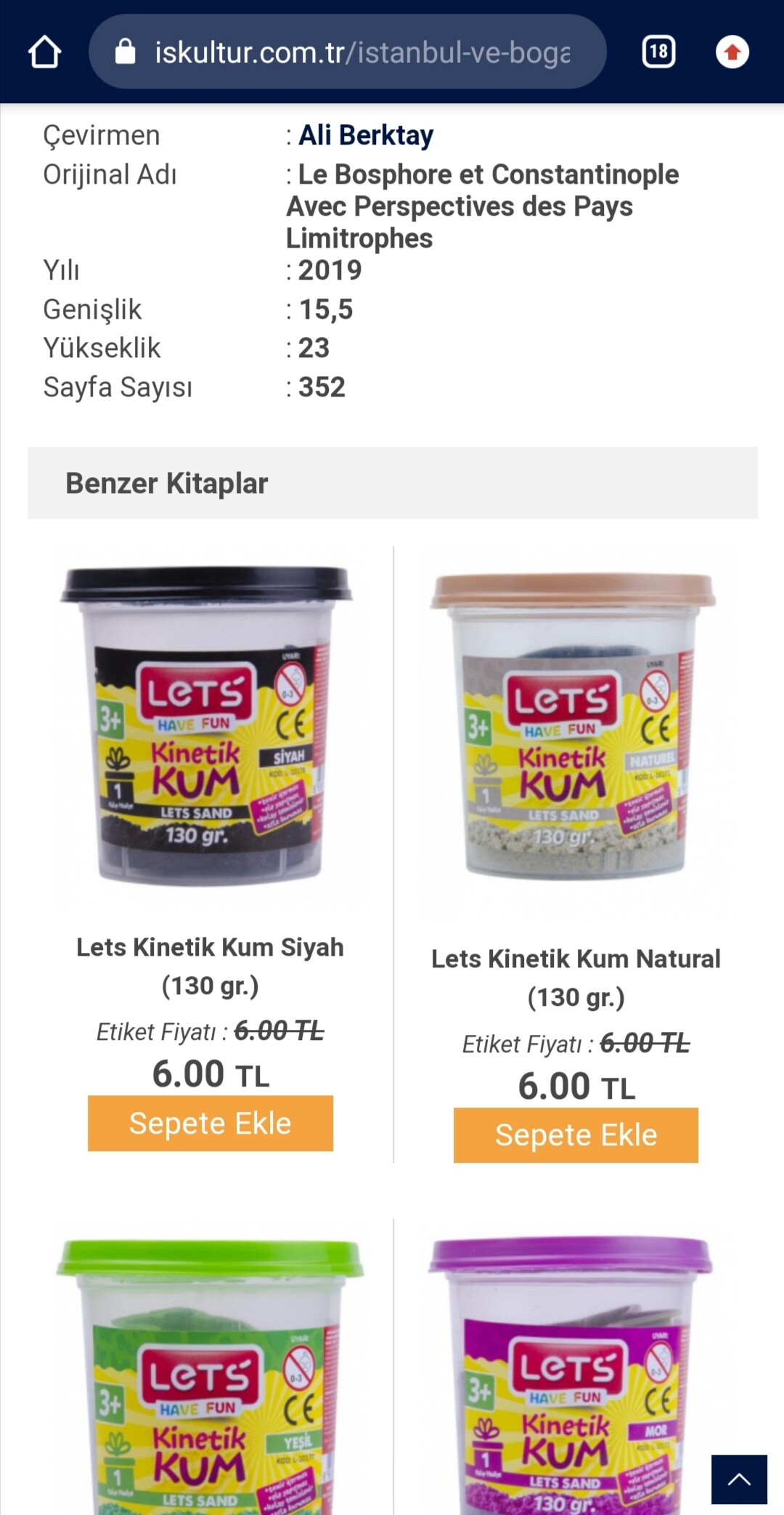Go to browser home page
784x1515 pixels.
tap(44, 52)
